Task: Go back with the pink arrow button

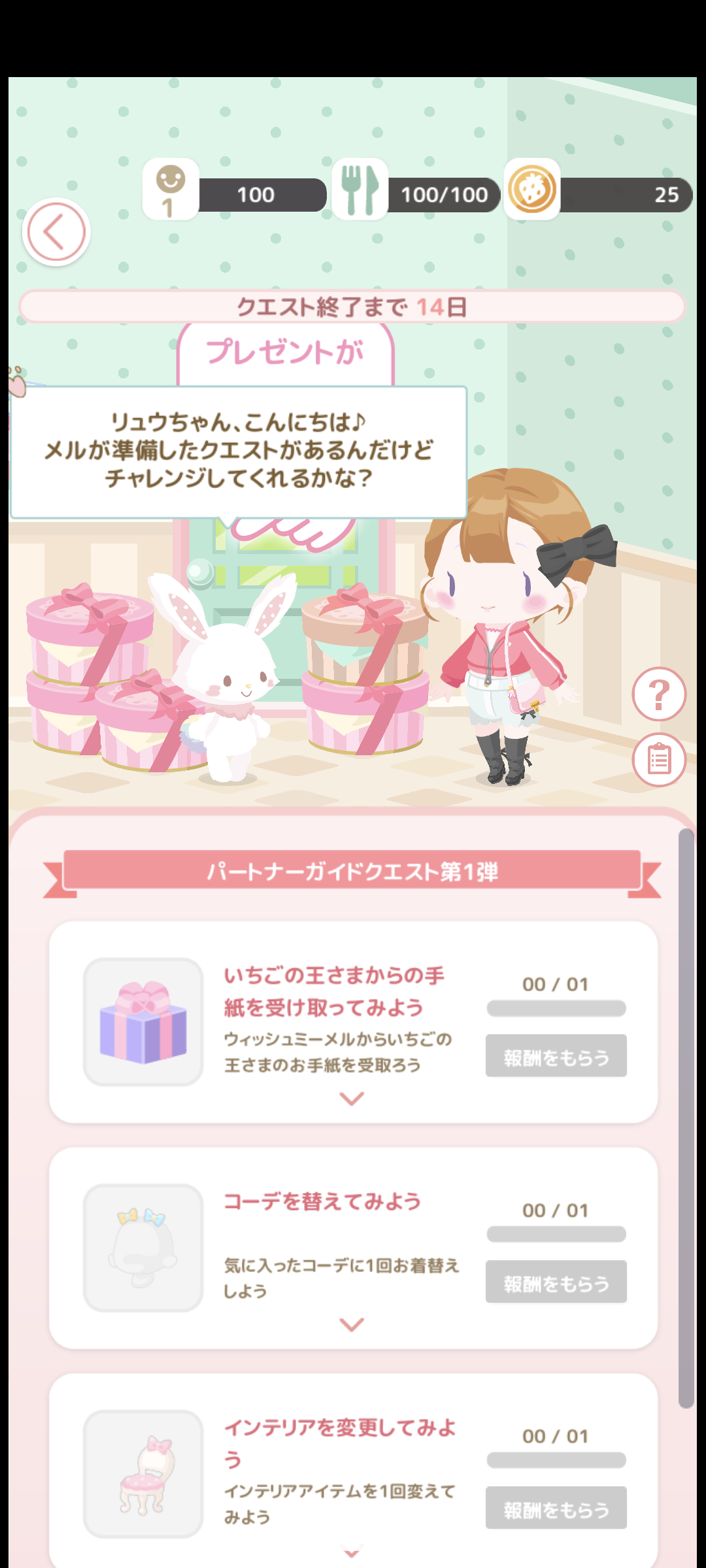Action: [x=56, y=232]
